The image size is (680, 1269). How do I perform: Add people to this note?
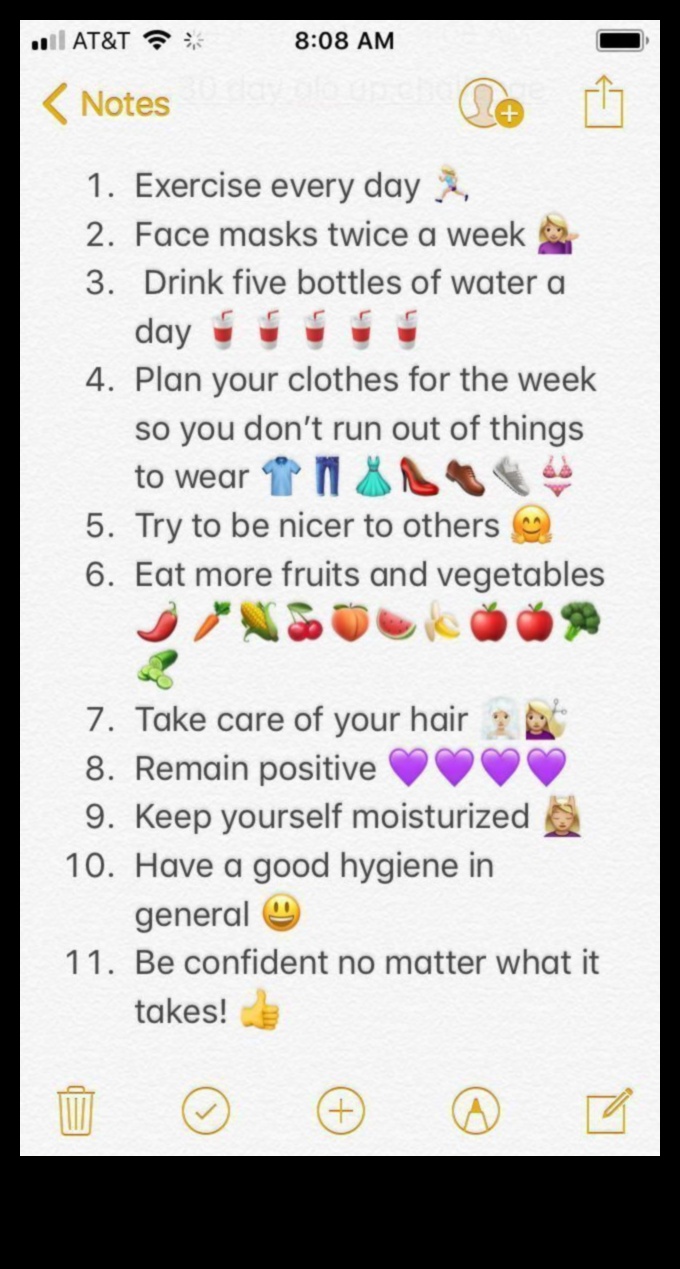pos(489,103)
